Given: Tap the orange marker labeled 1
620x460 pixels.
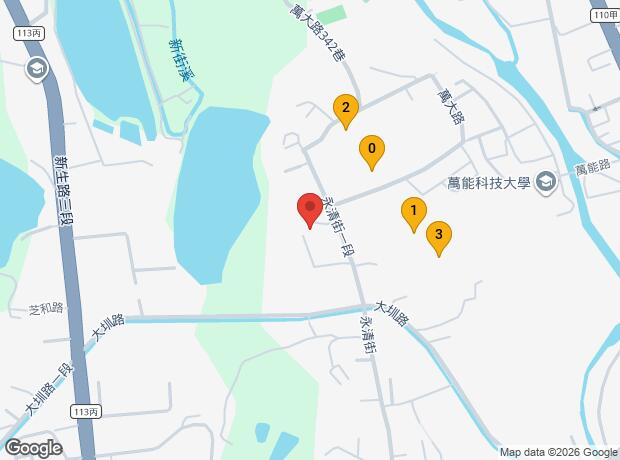Looking at the screenshot, I should [412, 212].
